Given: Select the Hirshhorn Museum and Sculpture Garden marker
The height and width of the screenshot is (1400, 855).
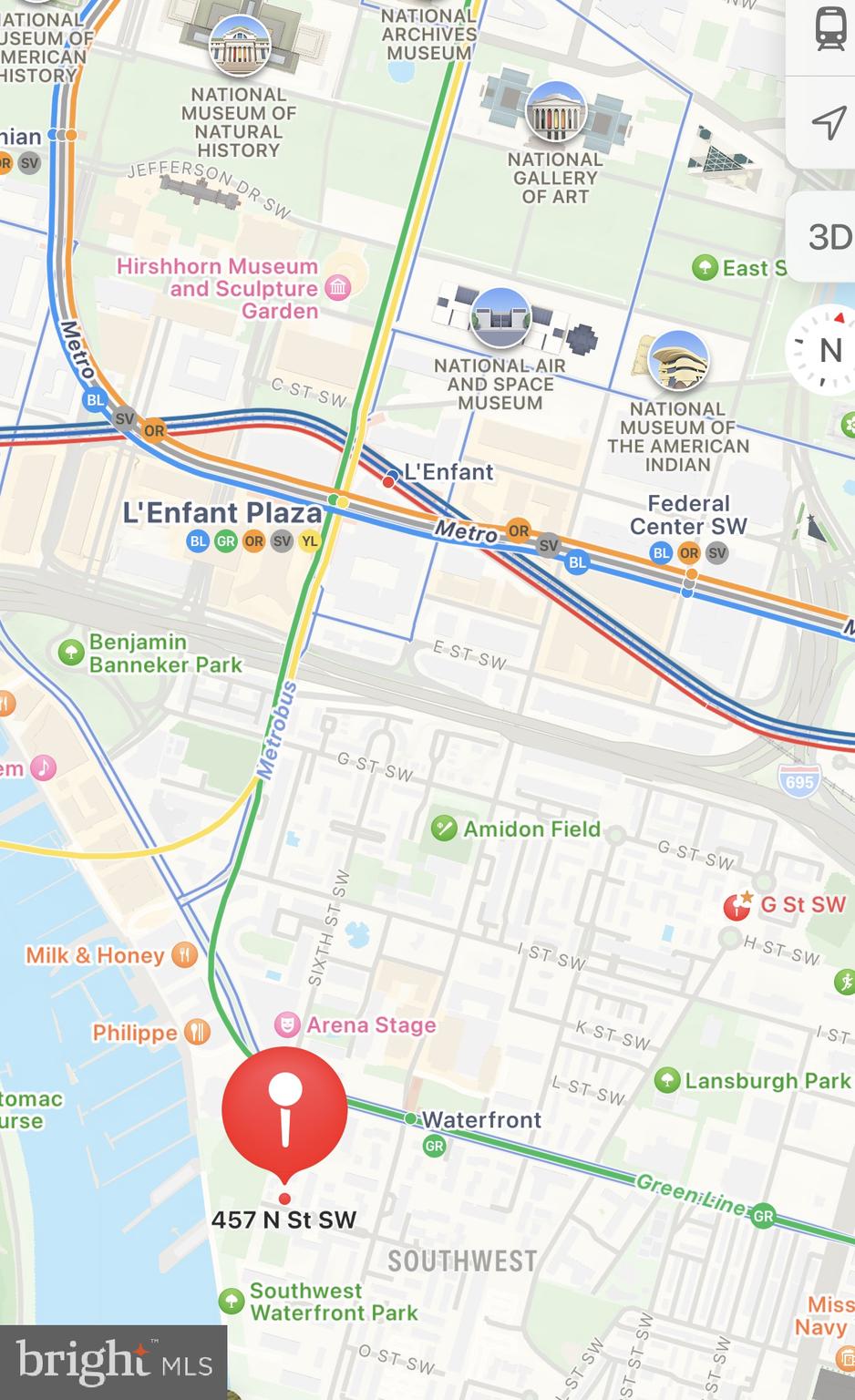Looking at the screenshot, I should point(338,288).
